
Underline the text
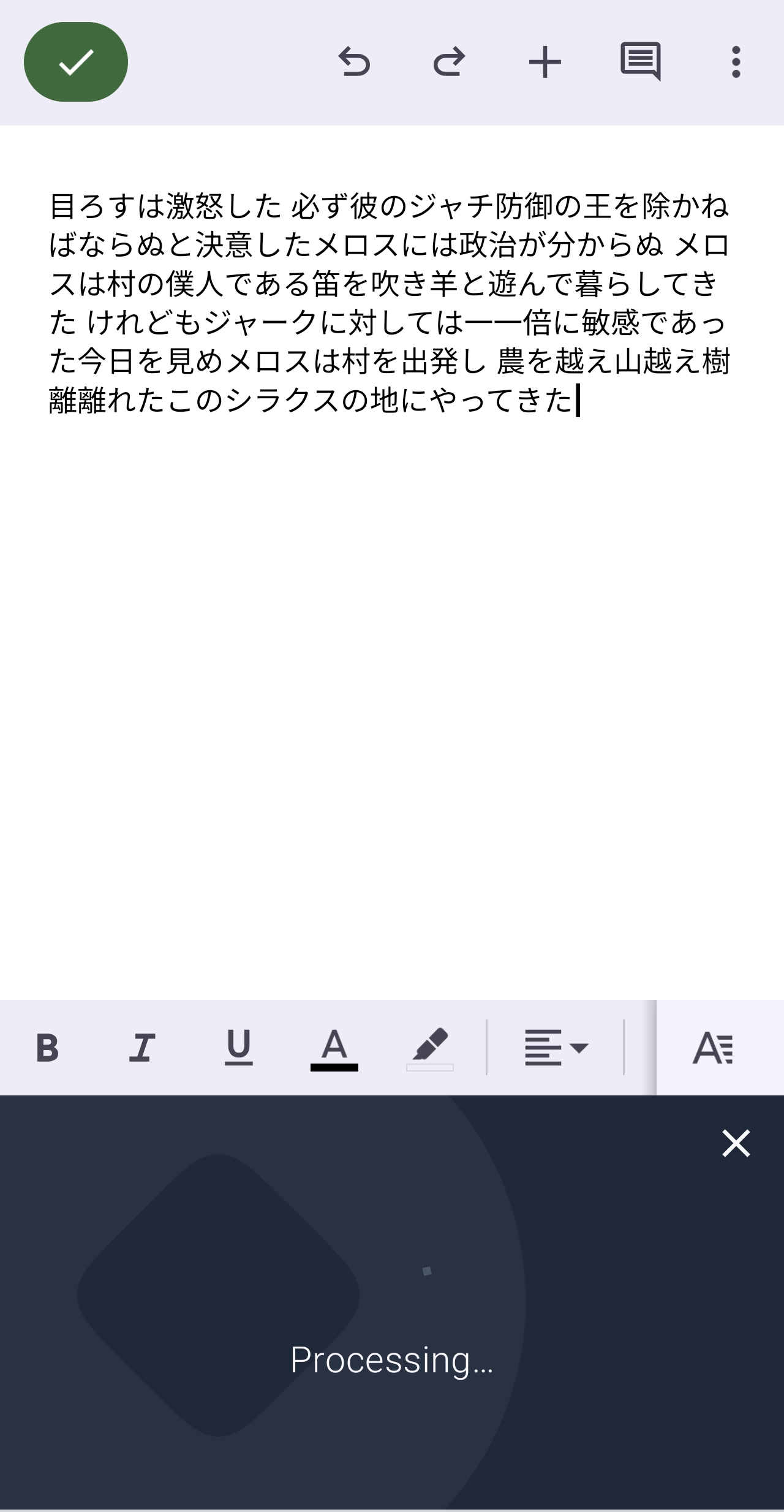pos(238,1047)
